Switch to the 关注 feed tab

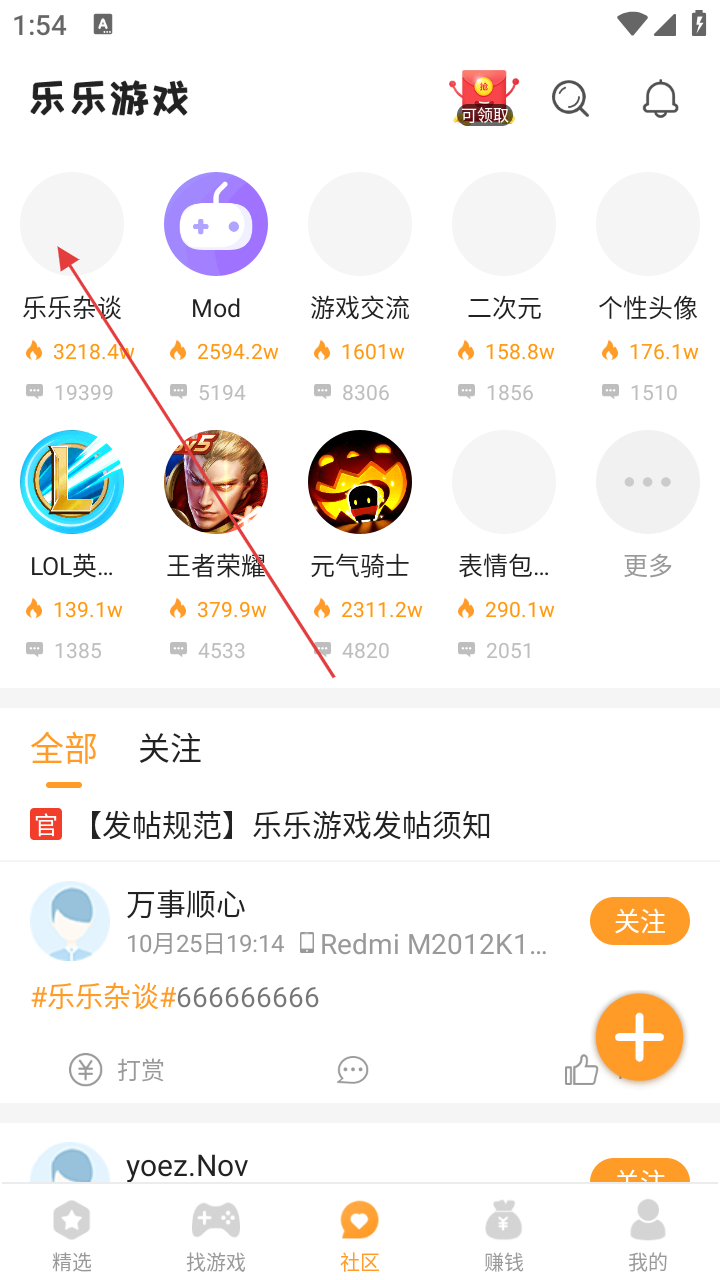coord(170,749)
